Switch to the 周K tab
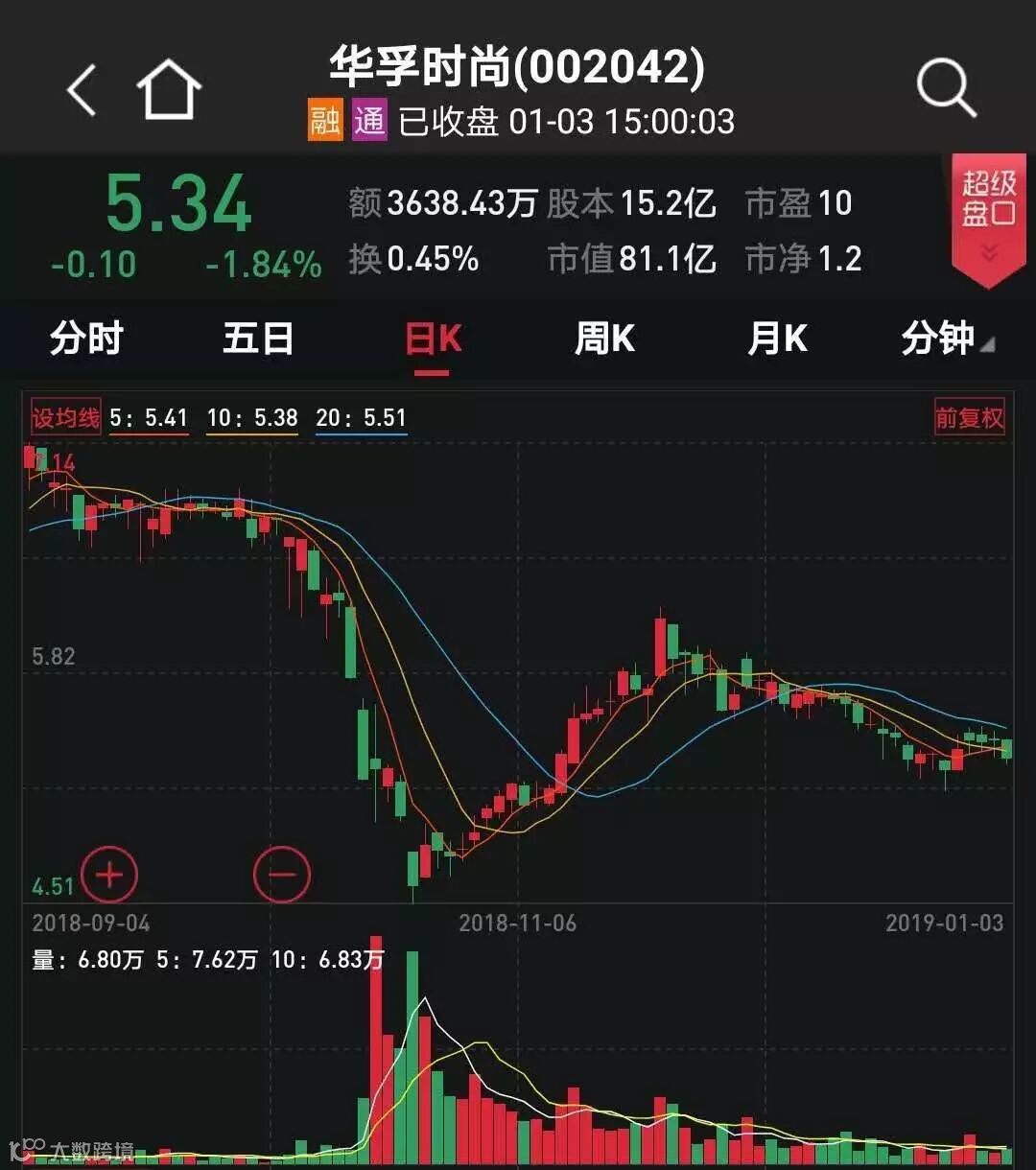 click(x=604, y=339)
